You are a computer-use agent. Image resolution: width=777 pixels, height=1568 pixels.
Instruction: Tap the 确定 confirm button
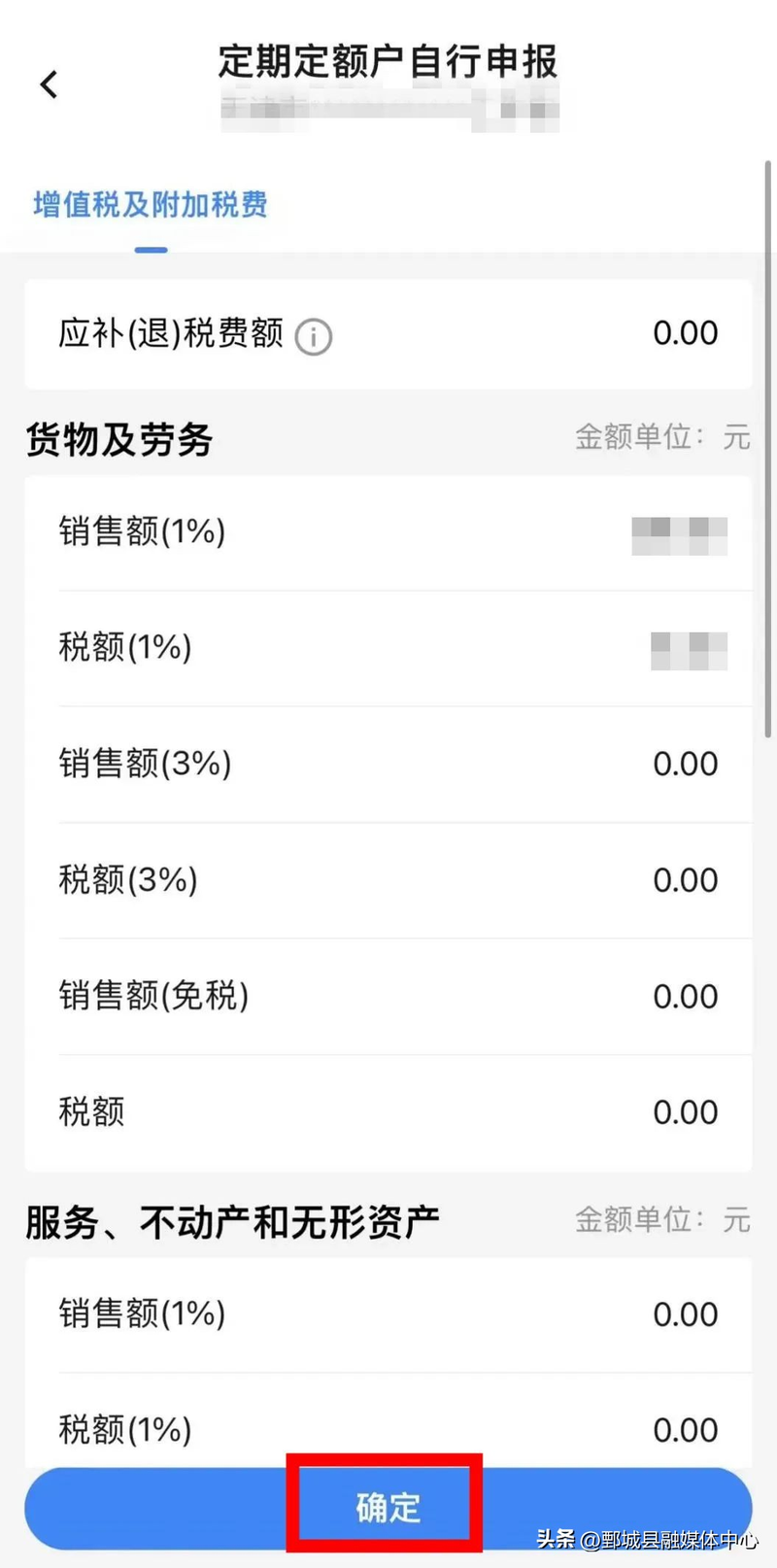386,1507
